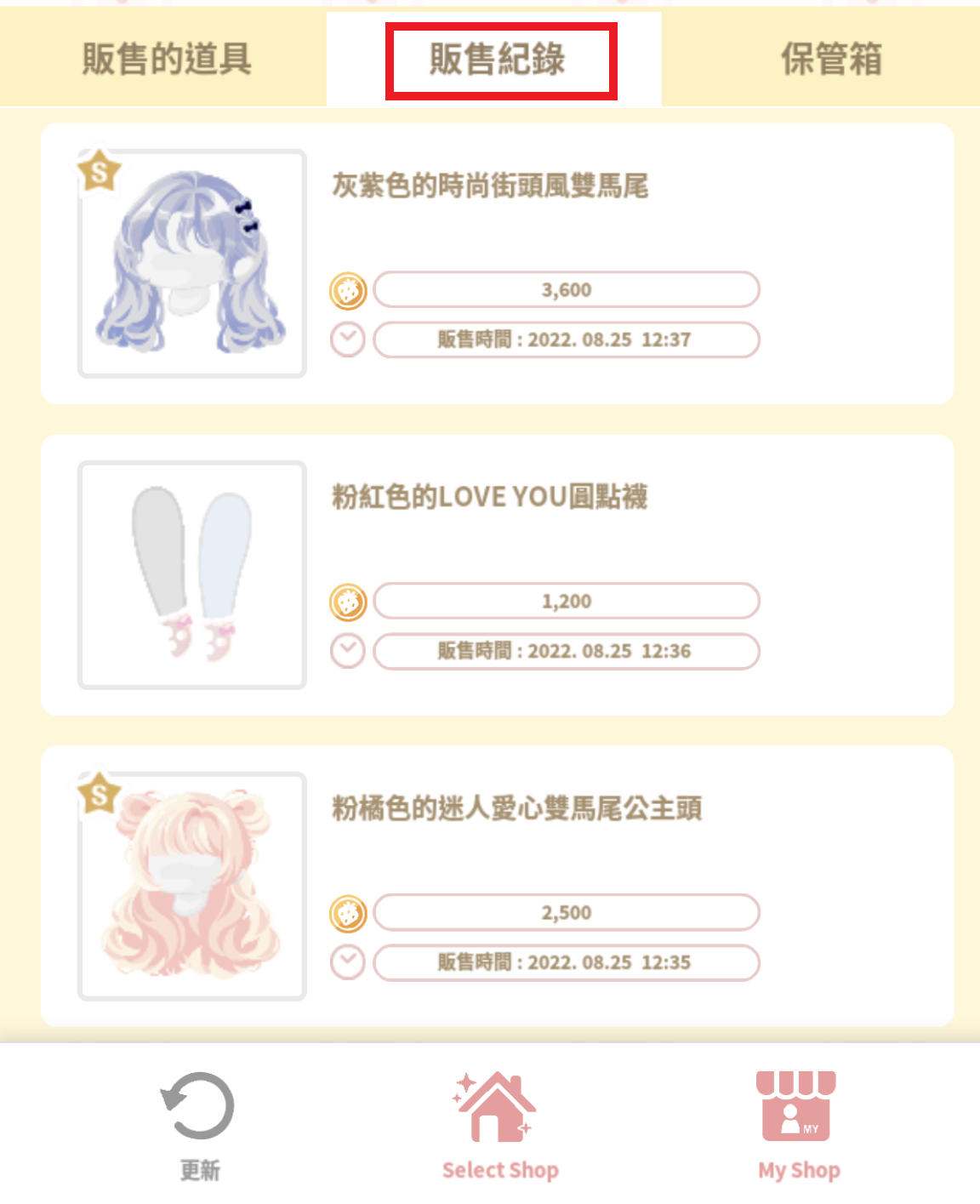The image size is (980, 1204).
Task: Select the 販售紀錄 tab
Action: [498, 60]
